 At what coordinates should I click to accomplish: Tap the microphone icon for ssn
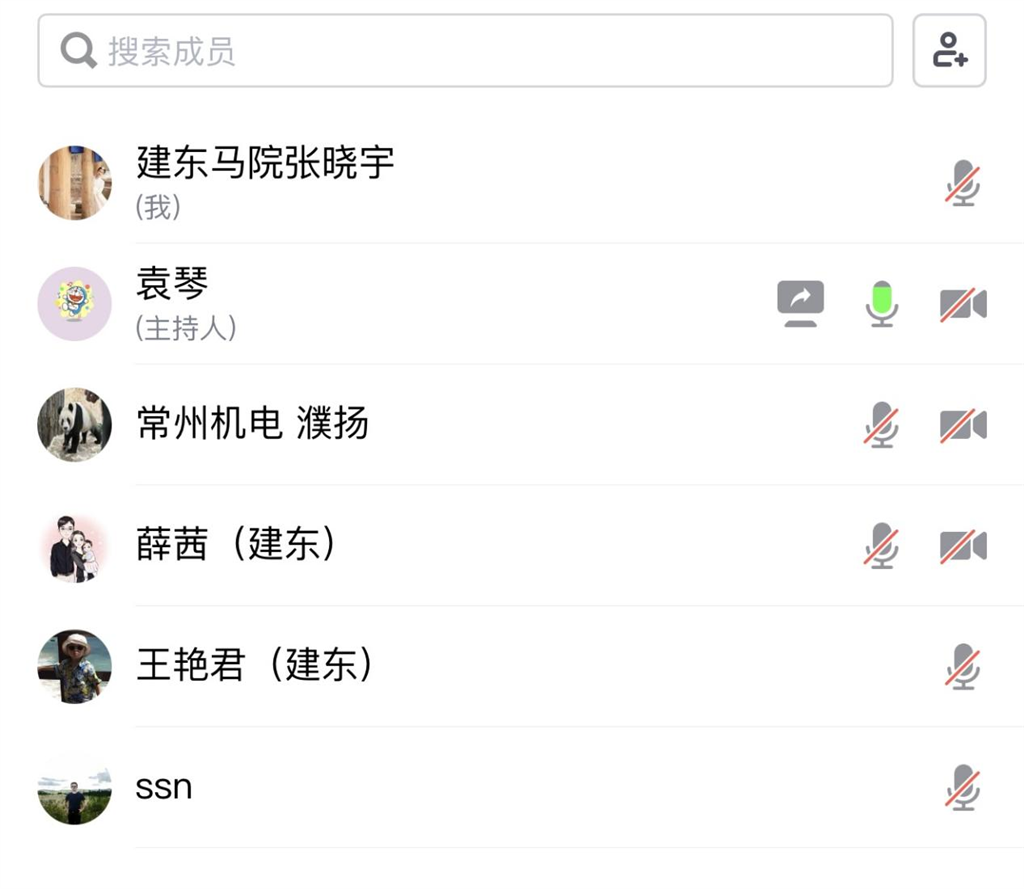click(x=963, y=788)
